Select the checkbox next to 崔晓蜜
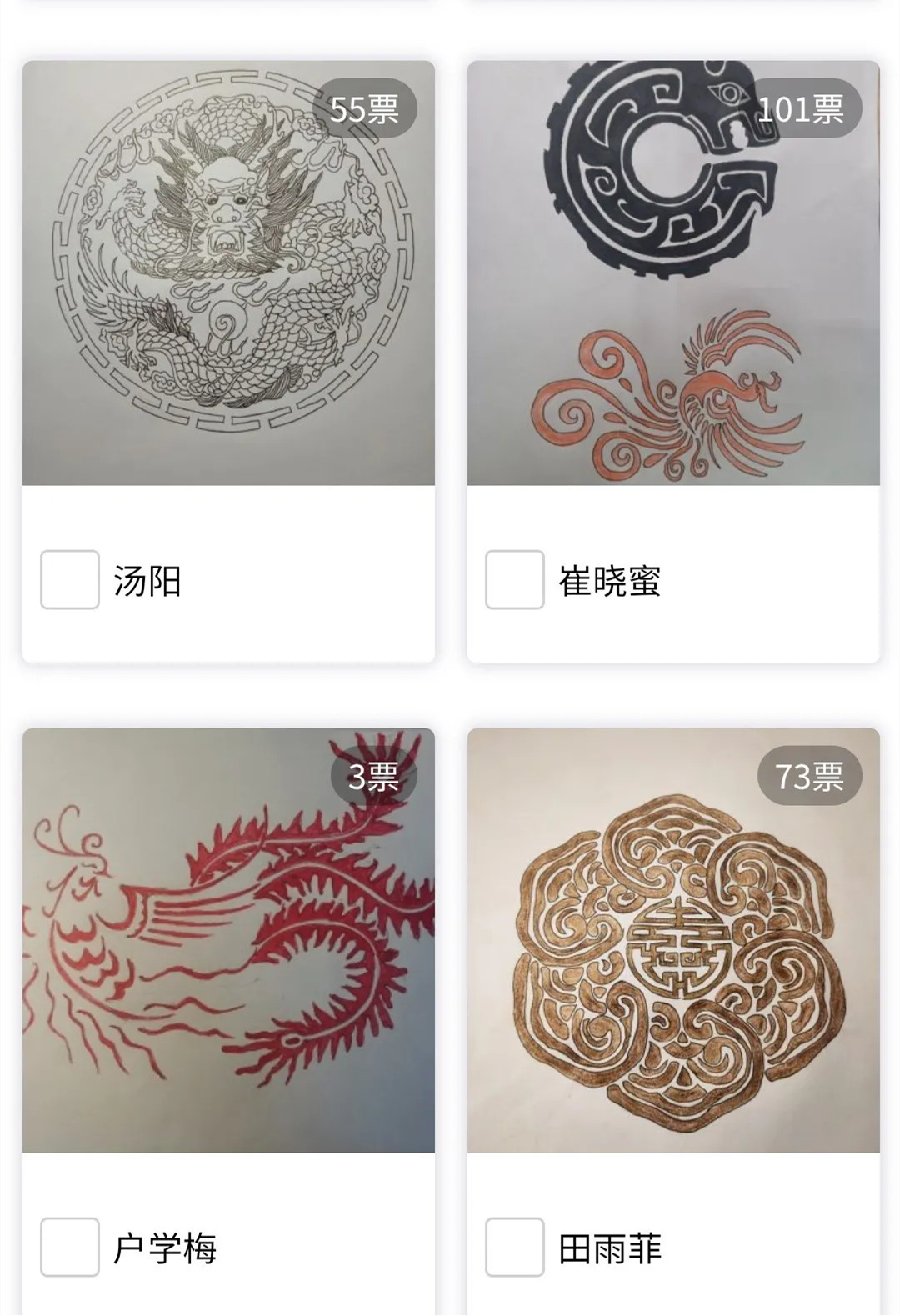900x1316 pixels. click(515, 579)
